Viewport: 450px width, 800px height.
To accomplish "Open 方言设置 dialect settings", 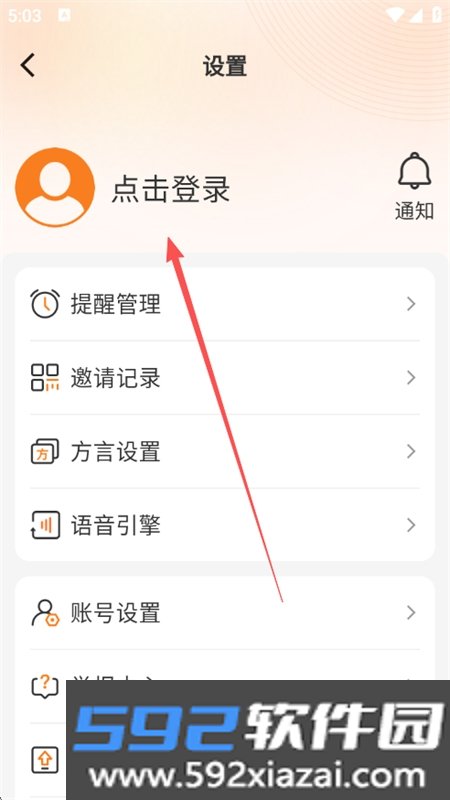I will point(225,452).
